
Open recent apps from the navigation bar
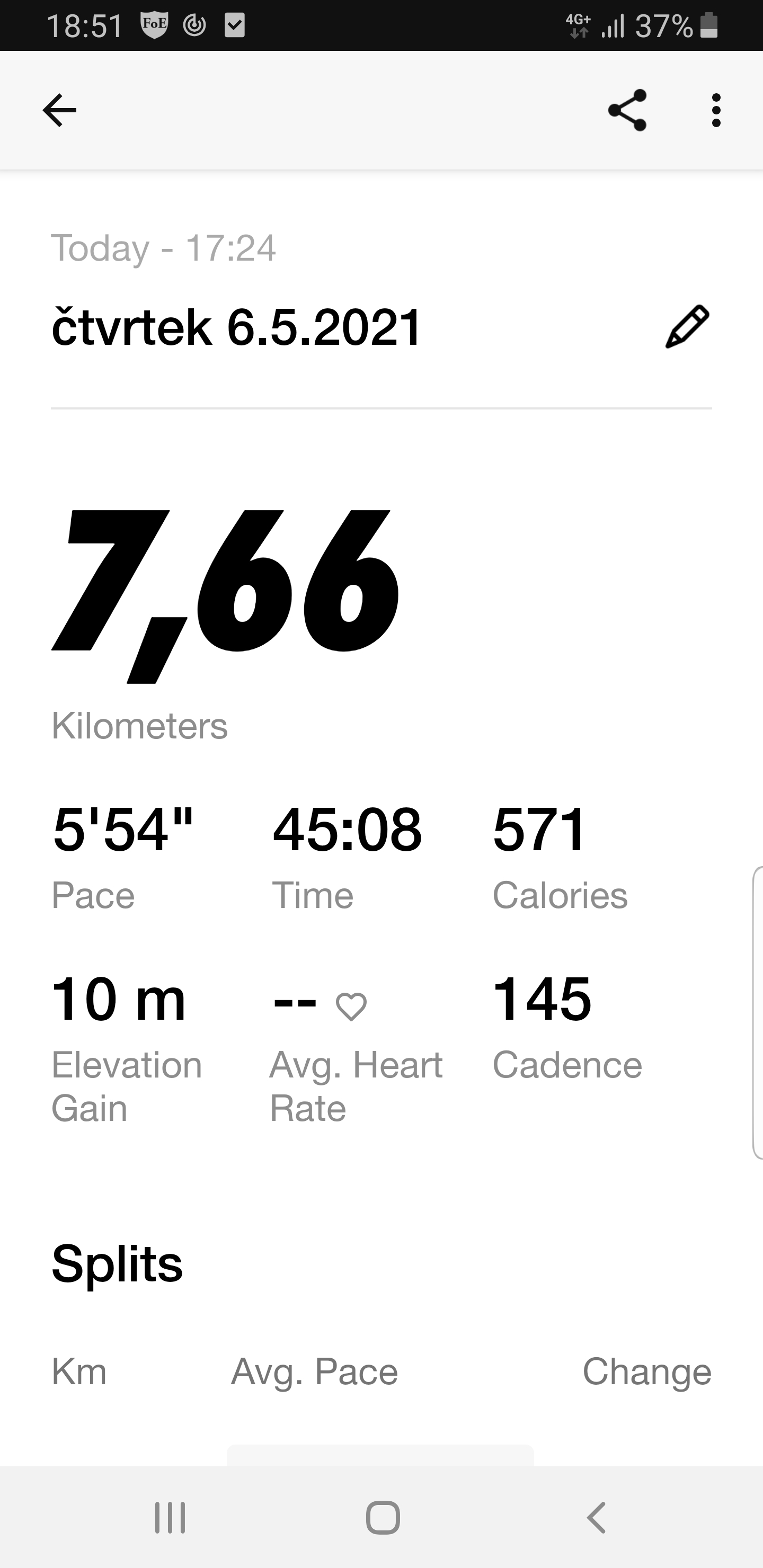click(170, 1518)
